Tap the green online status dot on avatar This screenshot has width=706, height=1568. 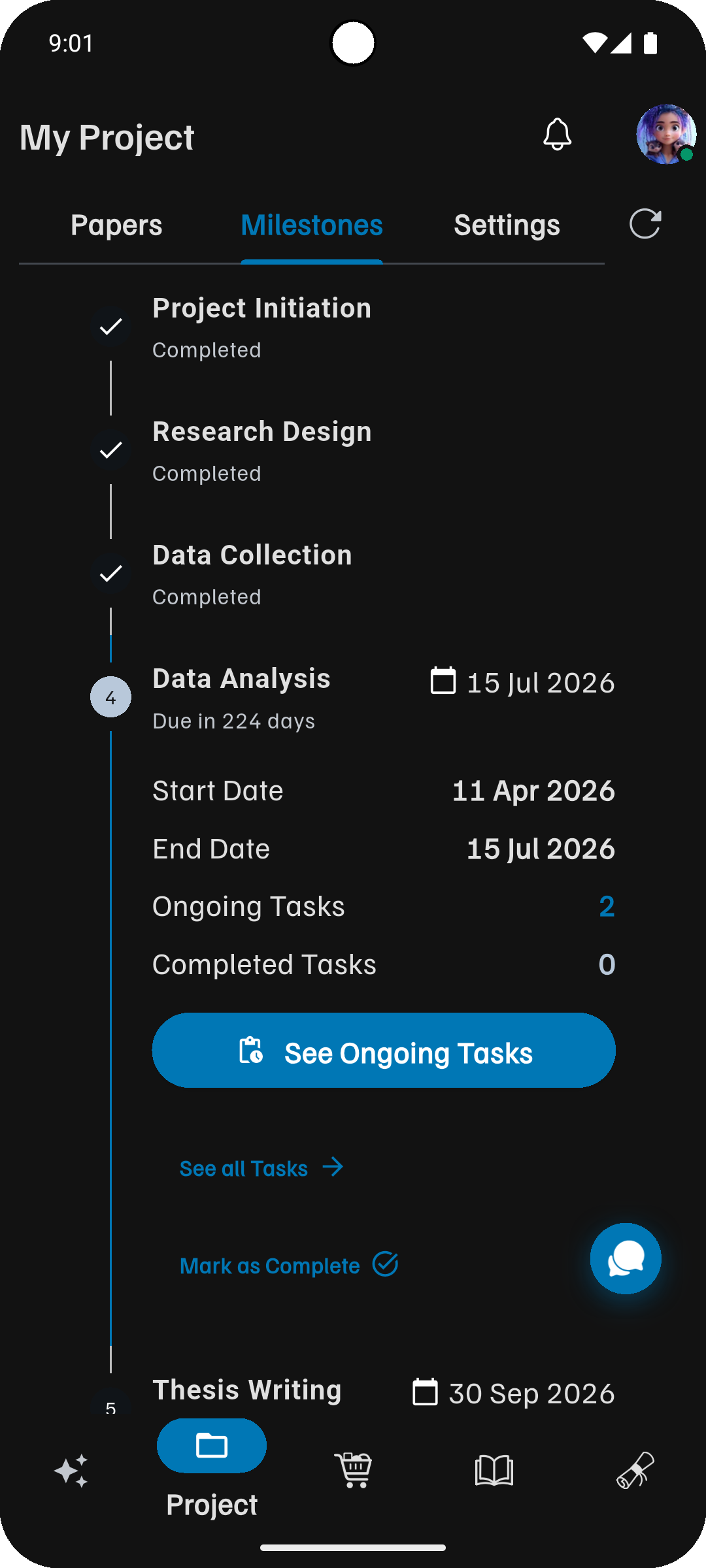coord(688,155)
